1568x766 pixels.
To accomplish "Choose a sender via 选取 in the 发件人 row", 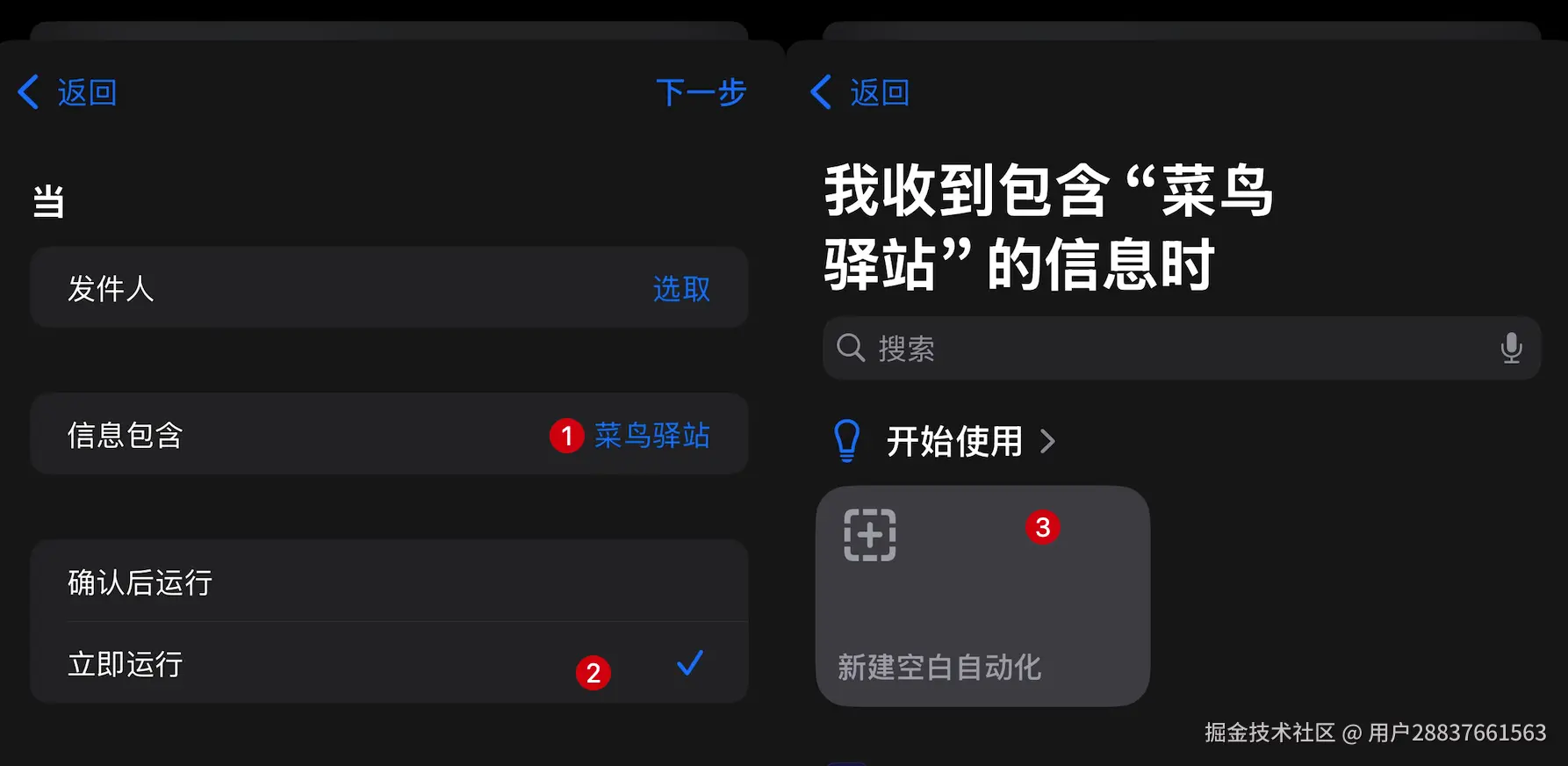I will pyautogui.click(x=680, y=288).
